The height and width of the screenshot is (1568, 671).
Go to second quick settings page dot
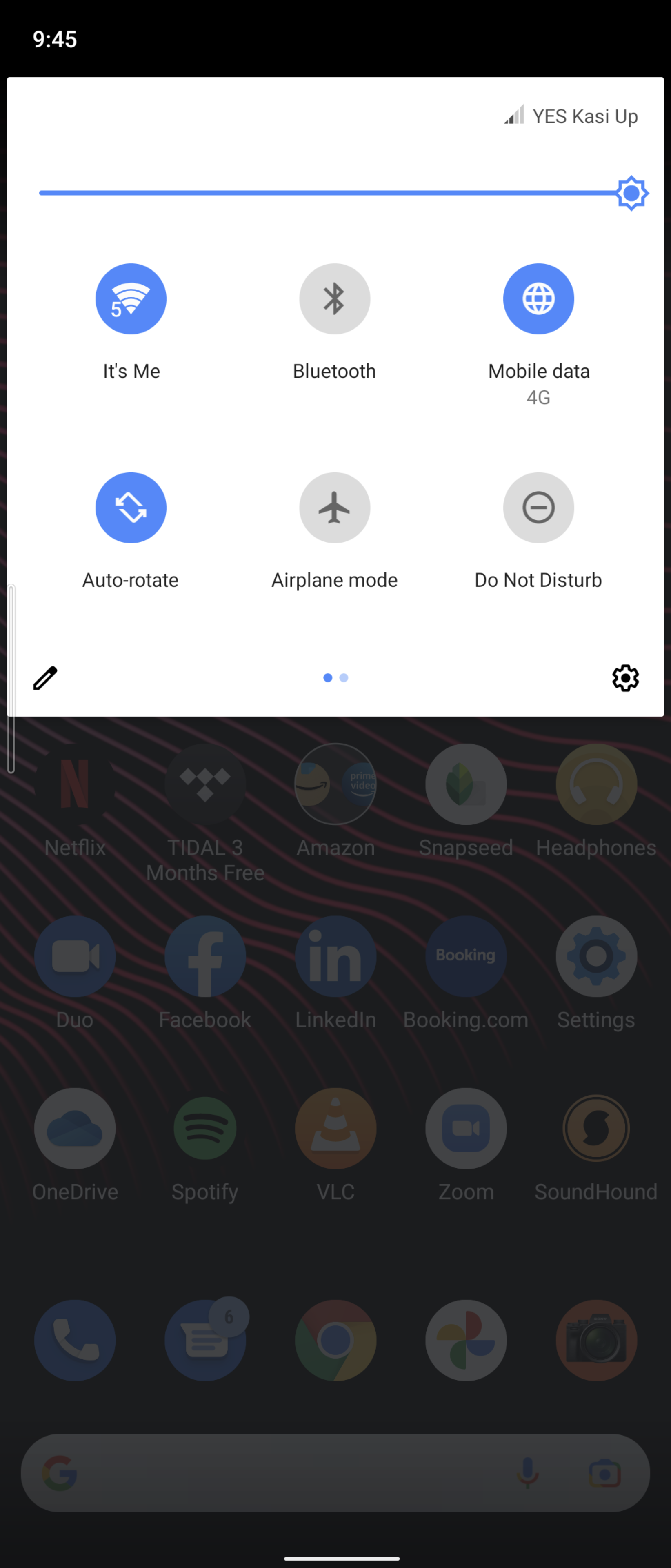pyautogui.click(x=344, y=678)
